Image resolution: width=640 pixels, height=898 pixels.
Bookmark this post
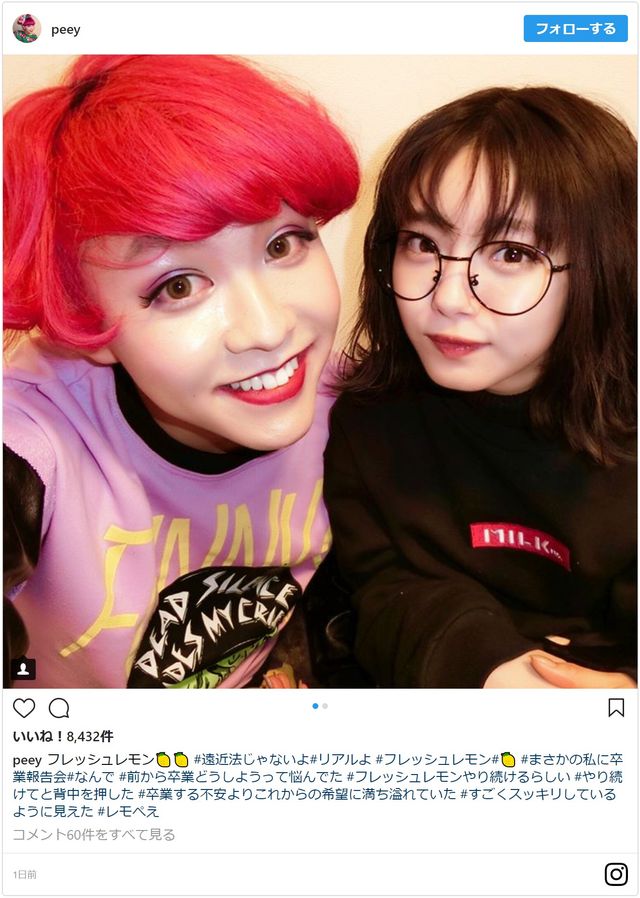[x=616, y=708]
